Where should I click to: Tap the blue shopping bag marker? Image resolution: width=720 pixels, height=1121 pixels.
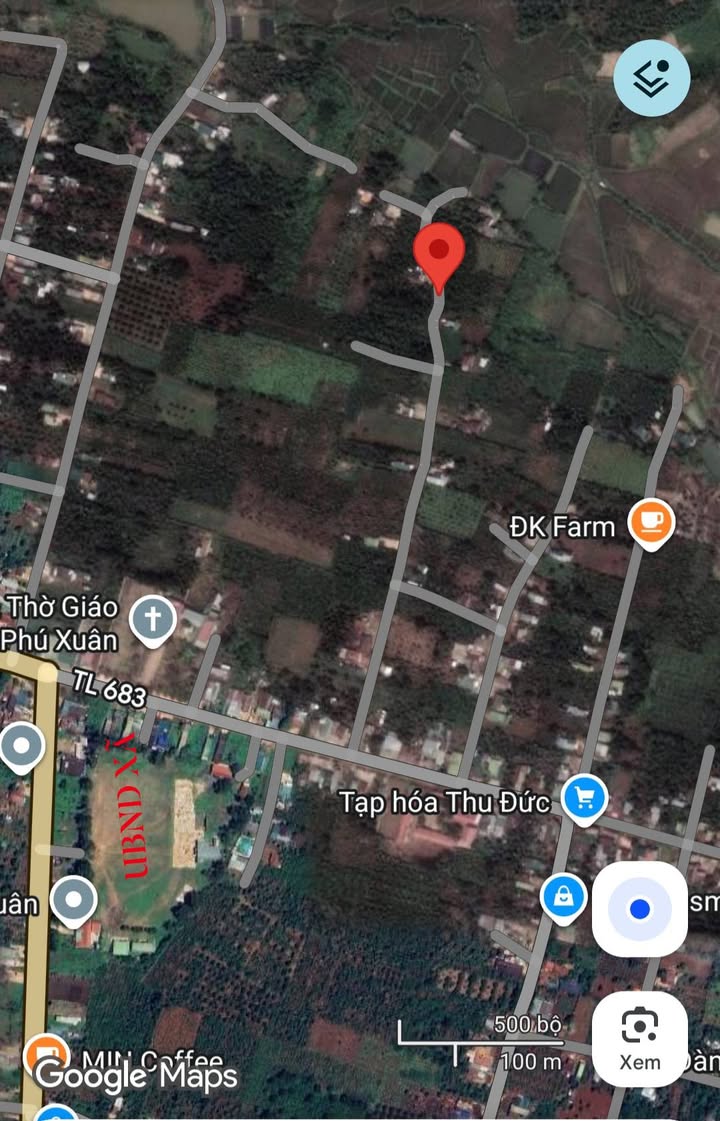pos(564,895)
